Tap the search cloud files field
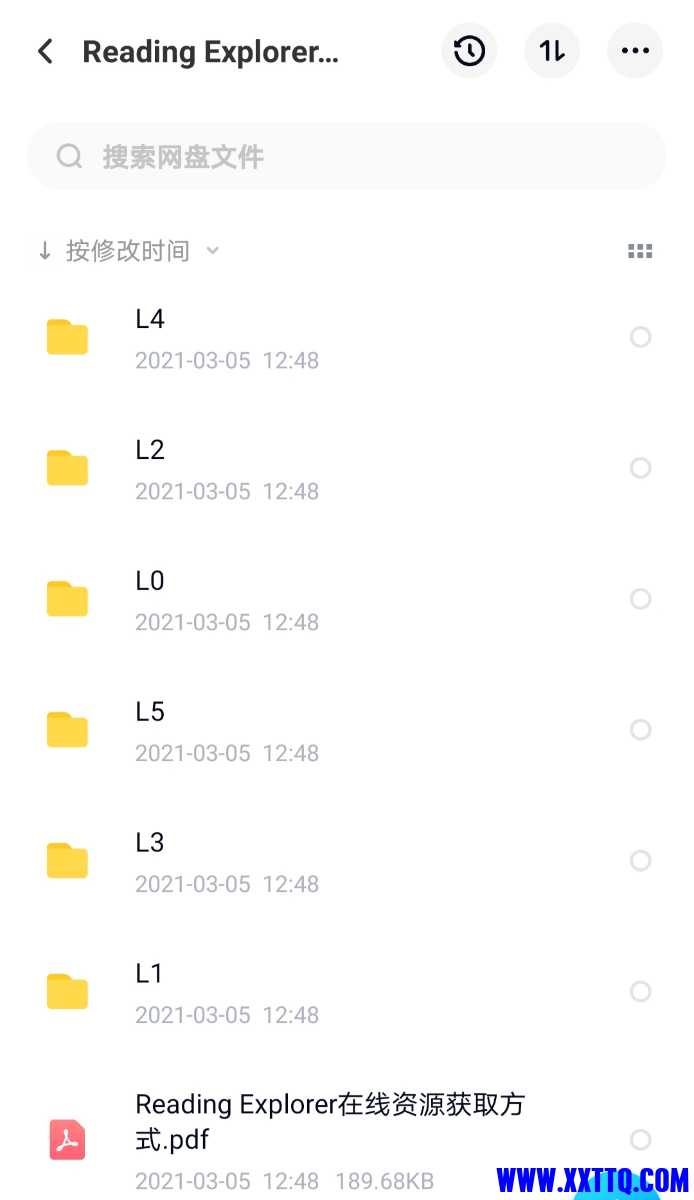This screenshot has height=1200, width=694. [x=346, y=157]
